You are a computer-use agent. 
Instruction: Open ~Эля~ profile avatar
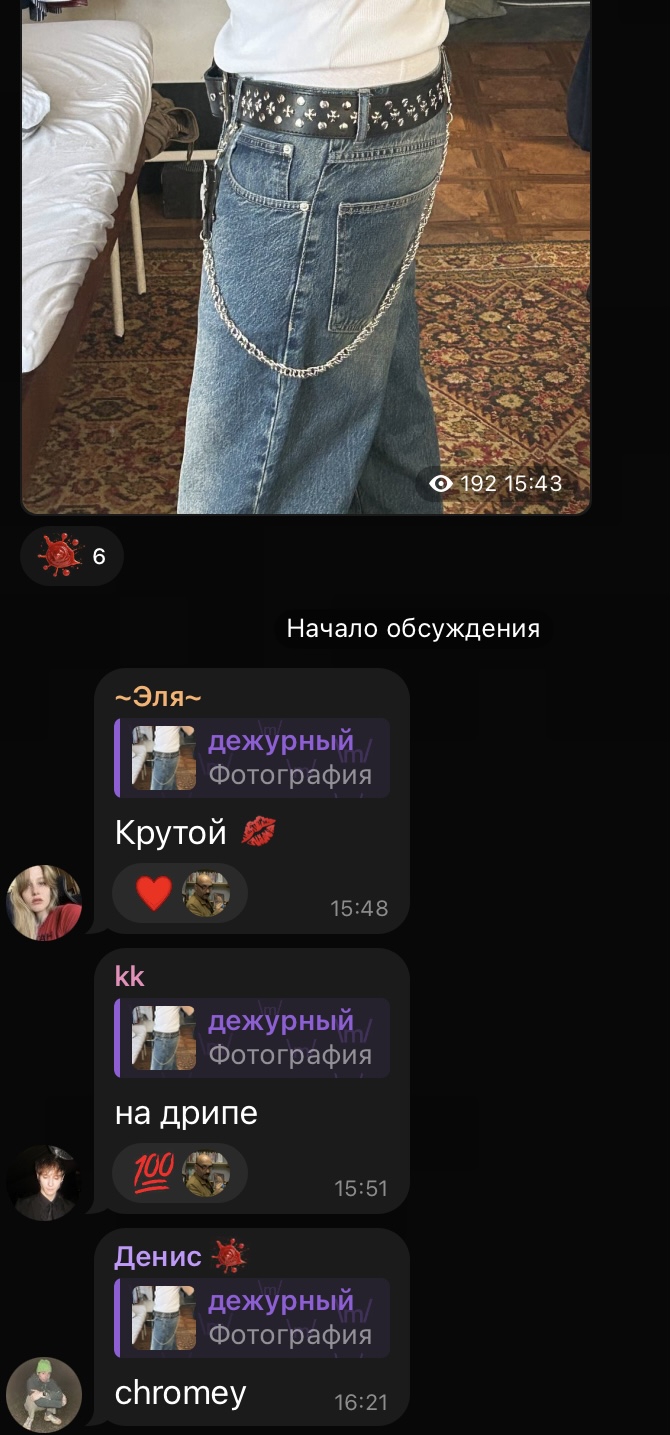(44, 903)
